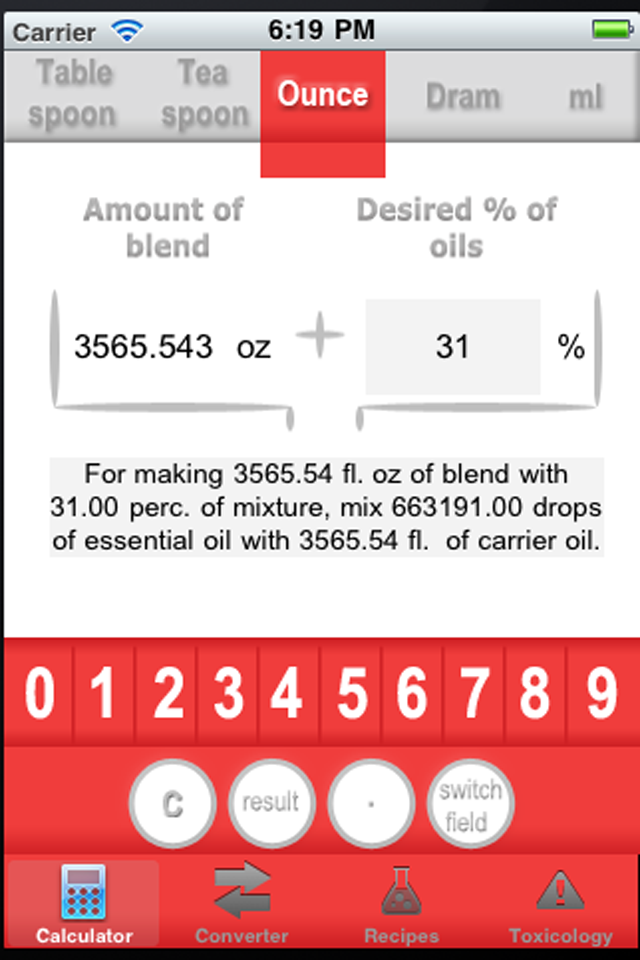Image resolution: width=640 pixels, height=960 pixels.
Task: Select the Desired % of oils field
Action: pyautogui.click(x=452, y=347)
